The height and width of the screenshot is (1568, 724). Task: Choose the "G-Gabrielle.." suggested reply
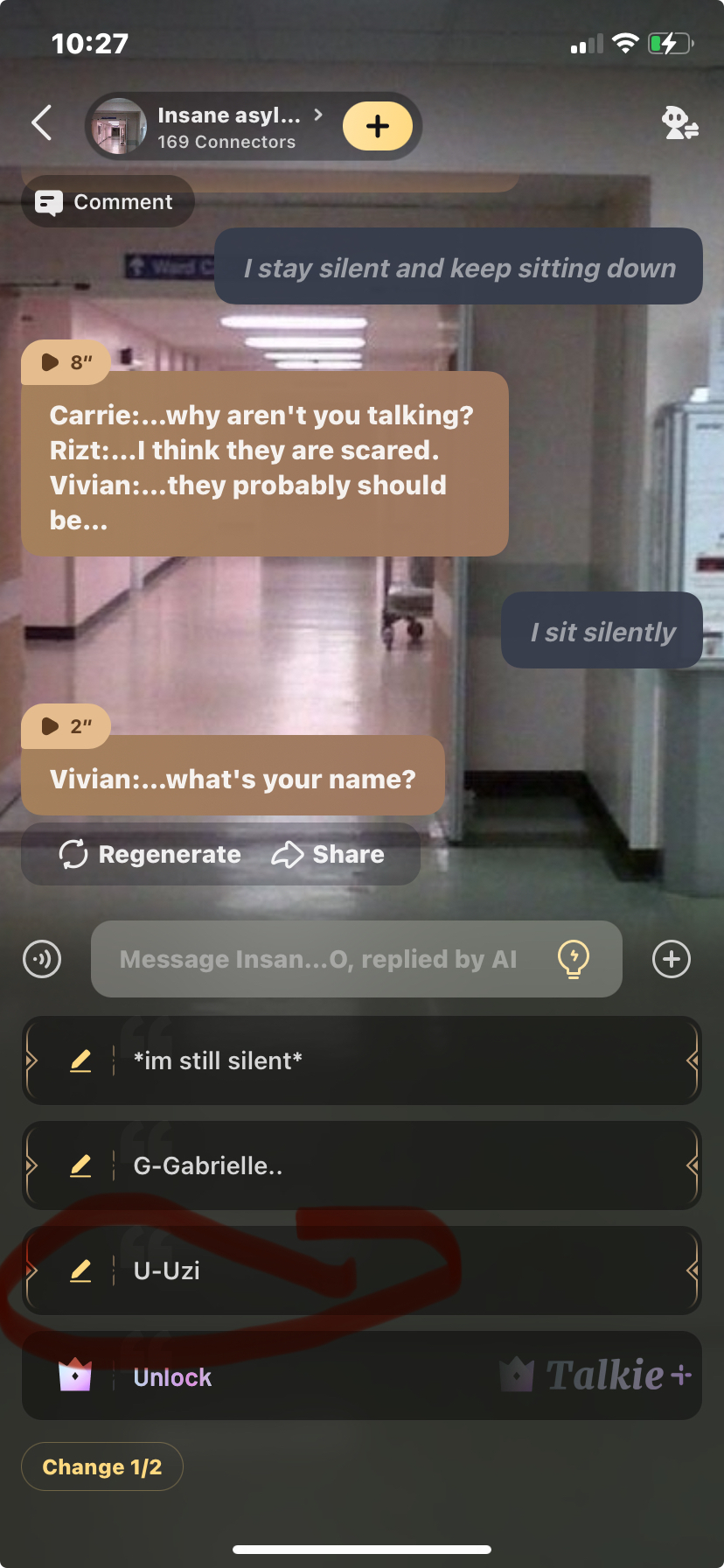click(362, 1165)
